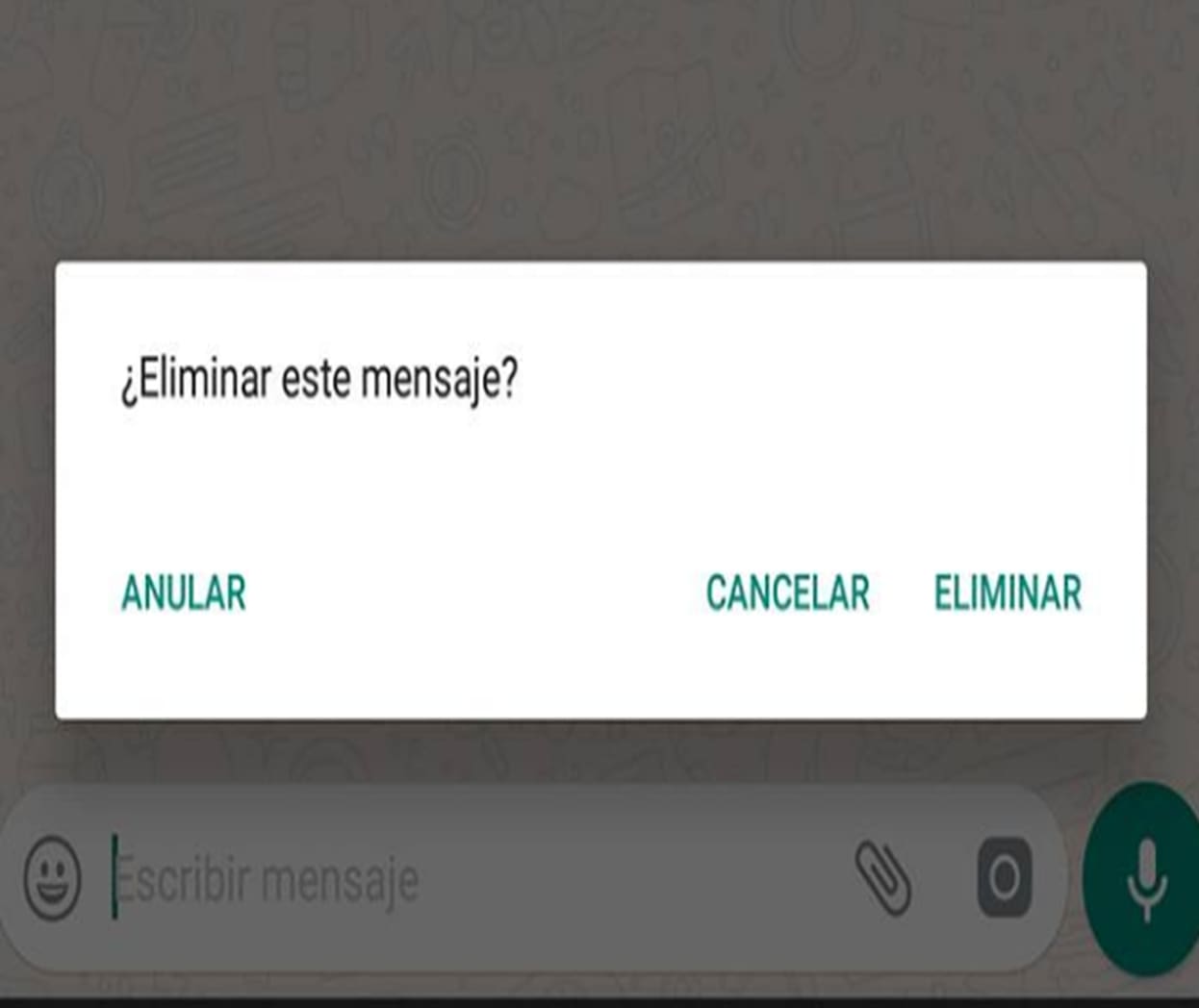Select the ANULAR button
The height and width of the screenshot is (1008, 1199).
coord(184,592)
